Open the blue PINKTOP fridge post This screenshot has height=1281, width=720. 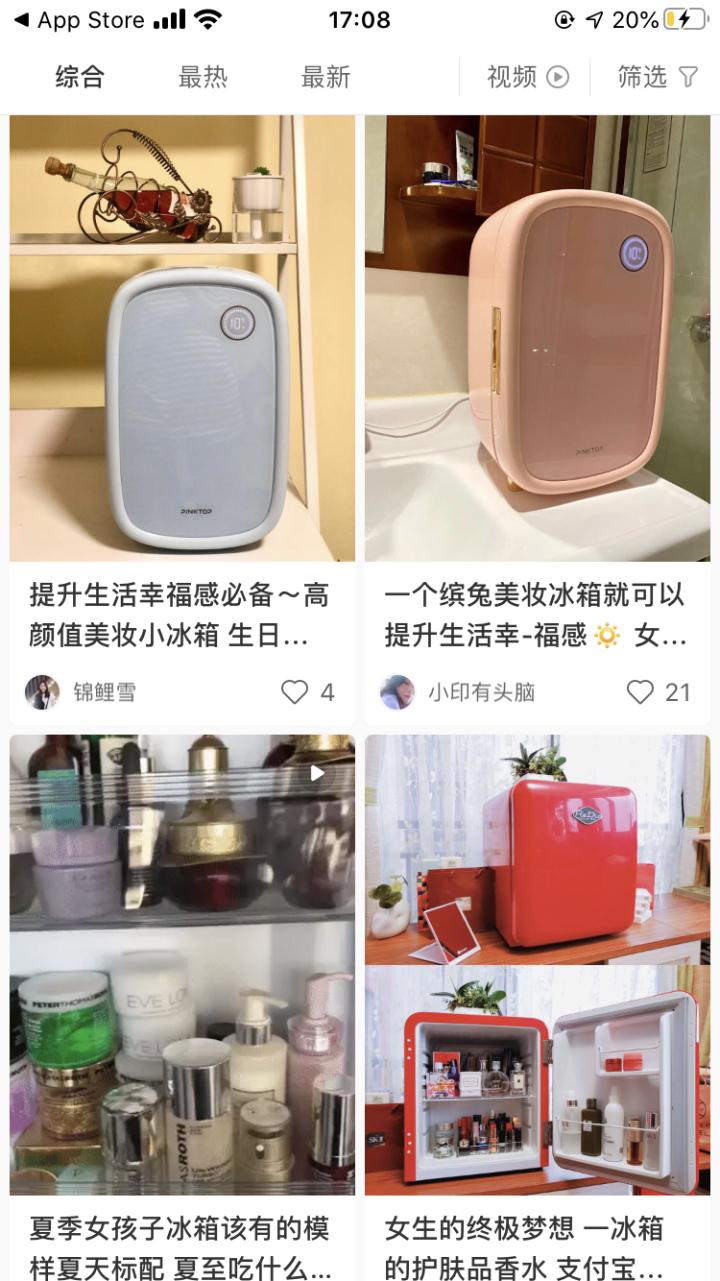(182, 338)
